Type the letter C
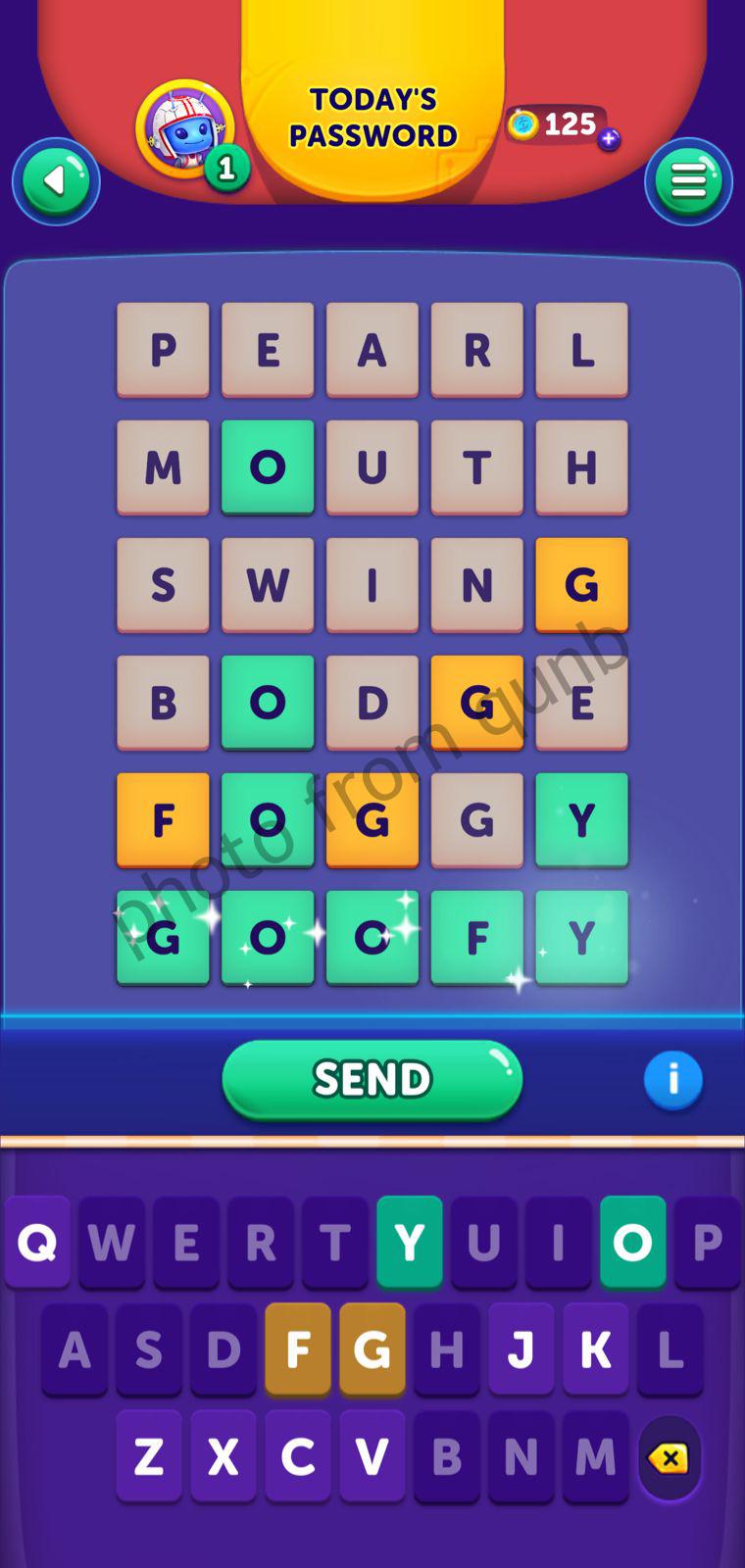The width and height of the screenshot is (745, 1568). (298, 1456)
